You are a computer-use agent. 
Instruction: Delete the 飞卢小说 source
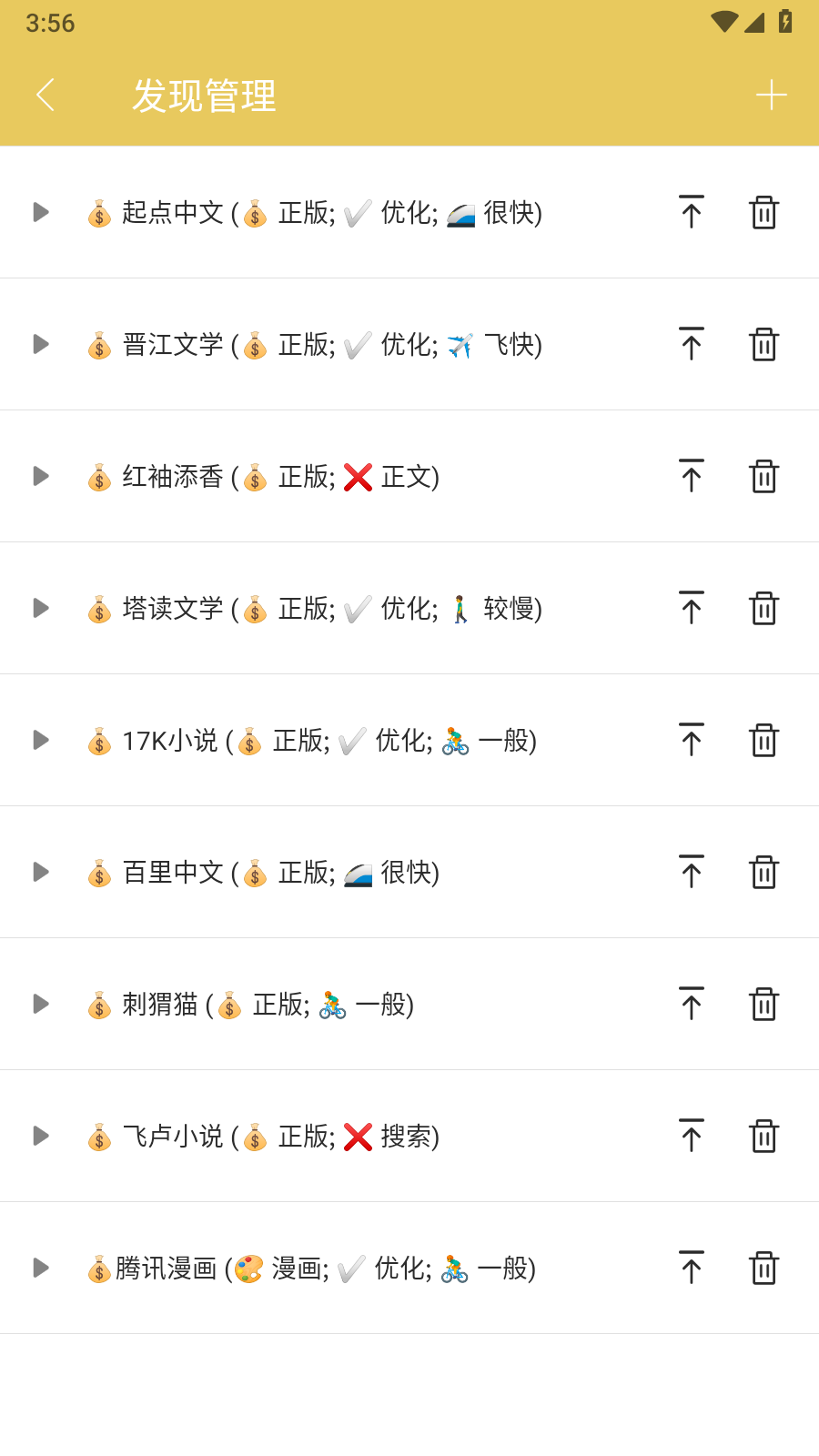tap(764, 1136)
